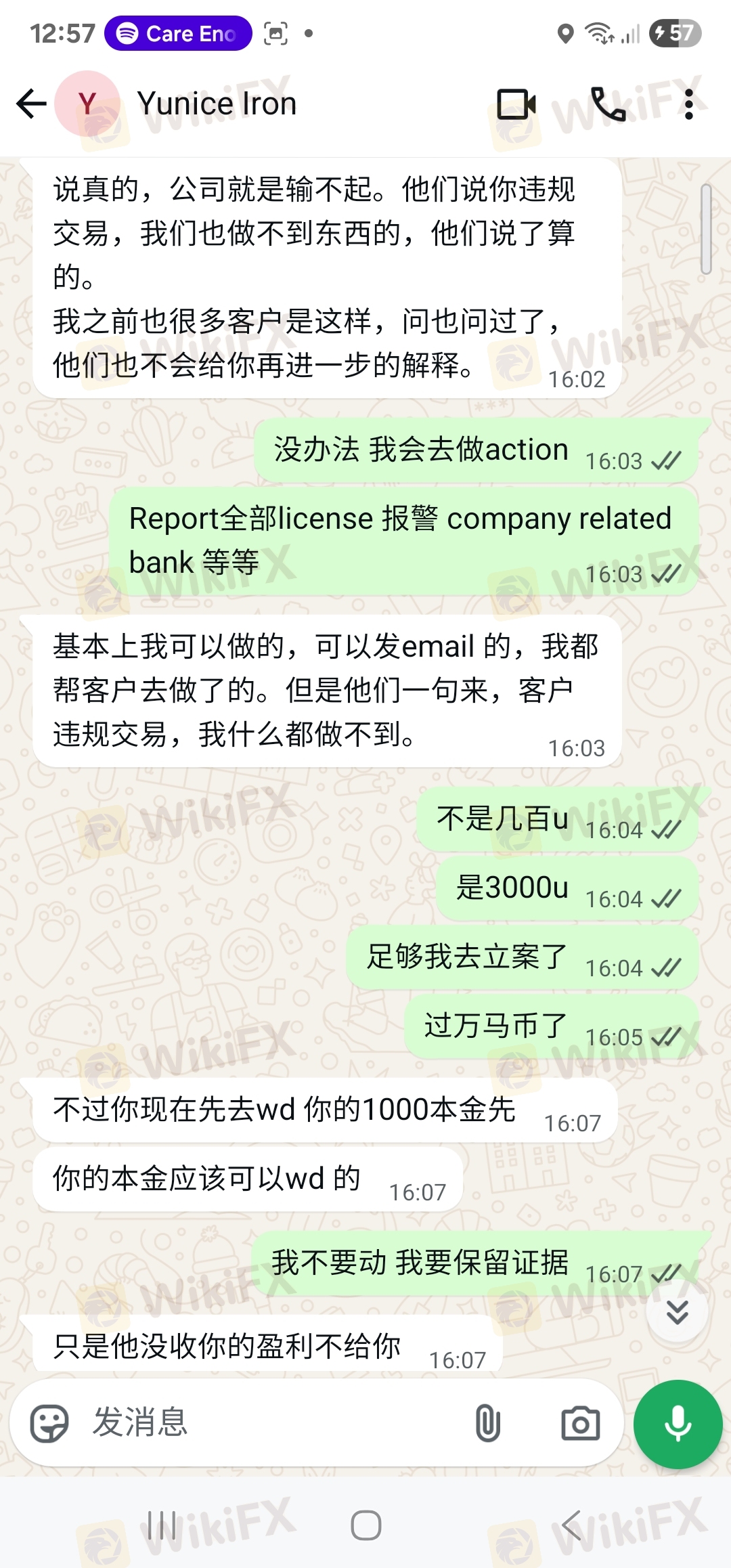Jump to the latest messages
This screenshot has width=731, height=1568.
(x=677, y=1311)
